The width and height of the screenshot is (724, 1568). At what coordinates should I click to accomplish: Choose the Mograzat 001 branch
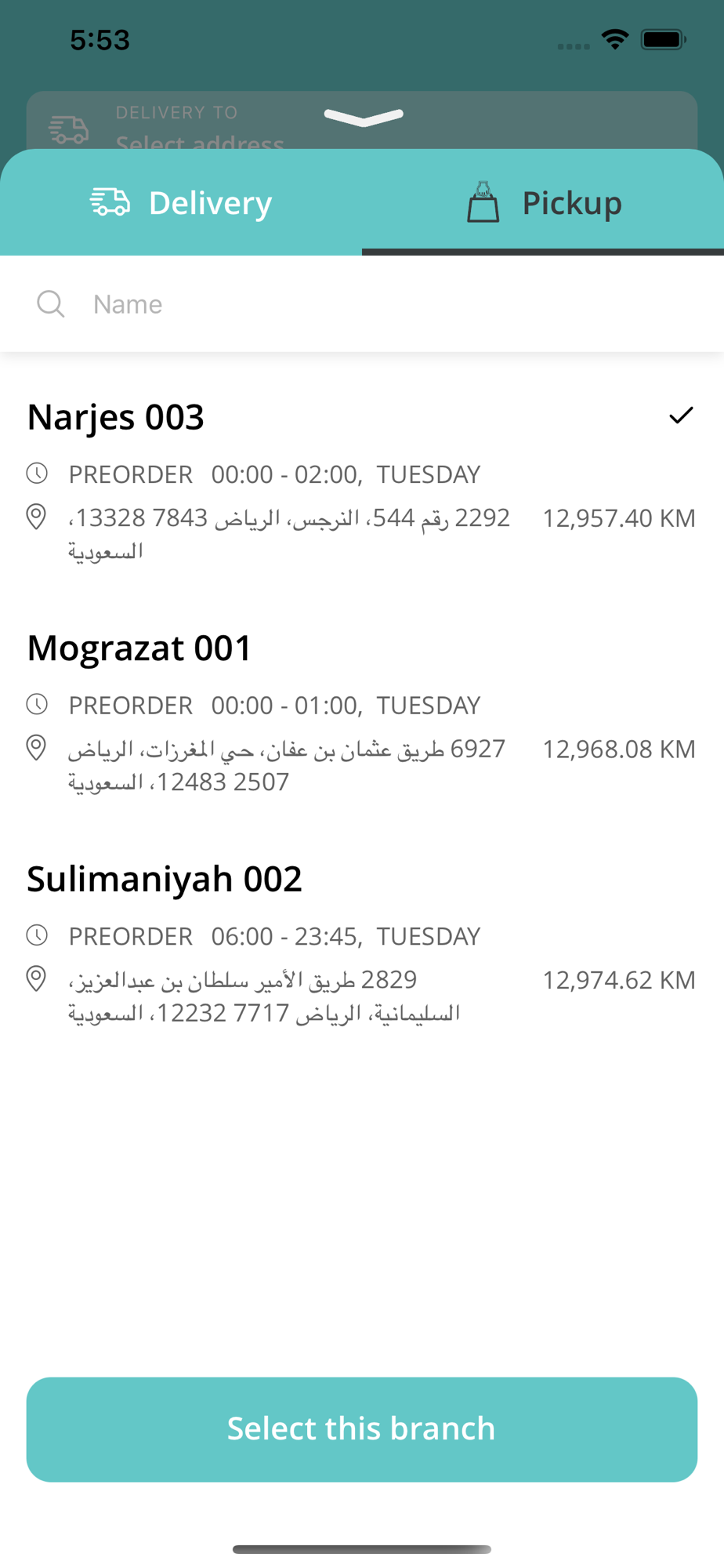pyautogui.click(x=362, y=712)
